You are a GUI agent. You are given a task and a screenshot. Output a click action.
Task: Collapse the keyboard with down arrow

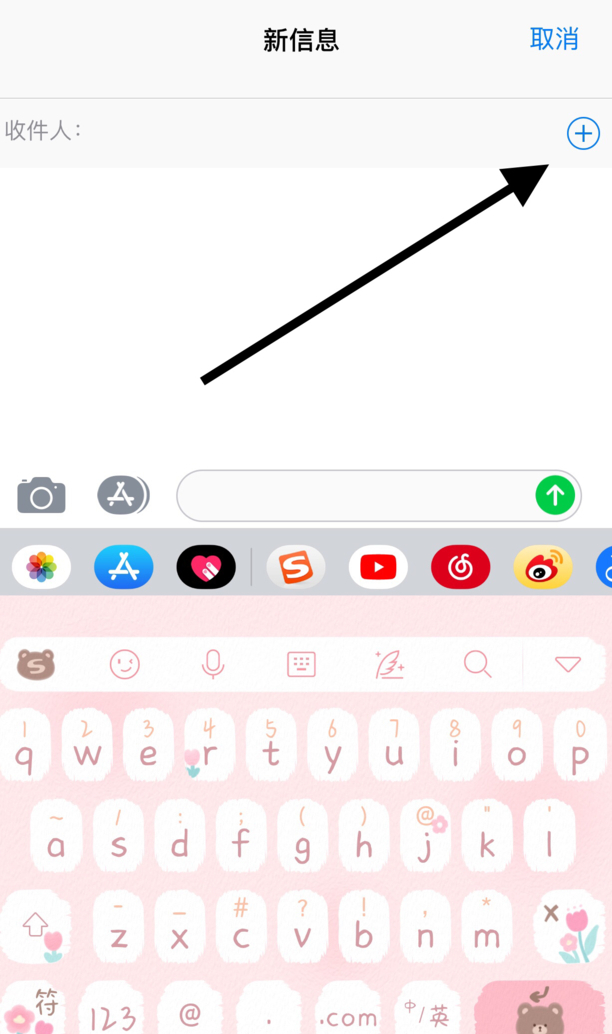567,664
